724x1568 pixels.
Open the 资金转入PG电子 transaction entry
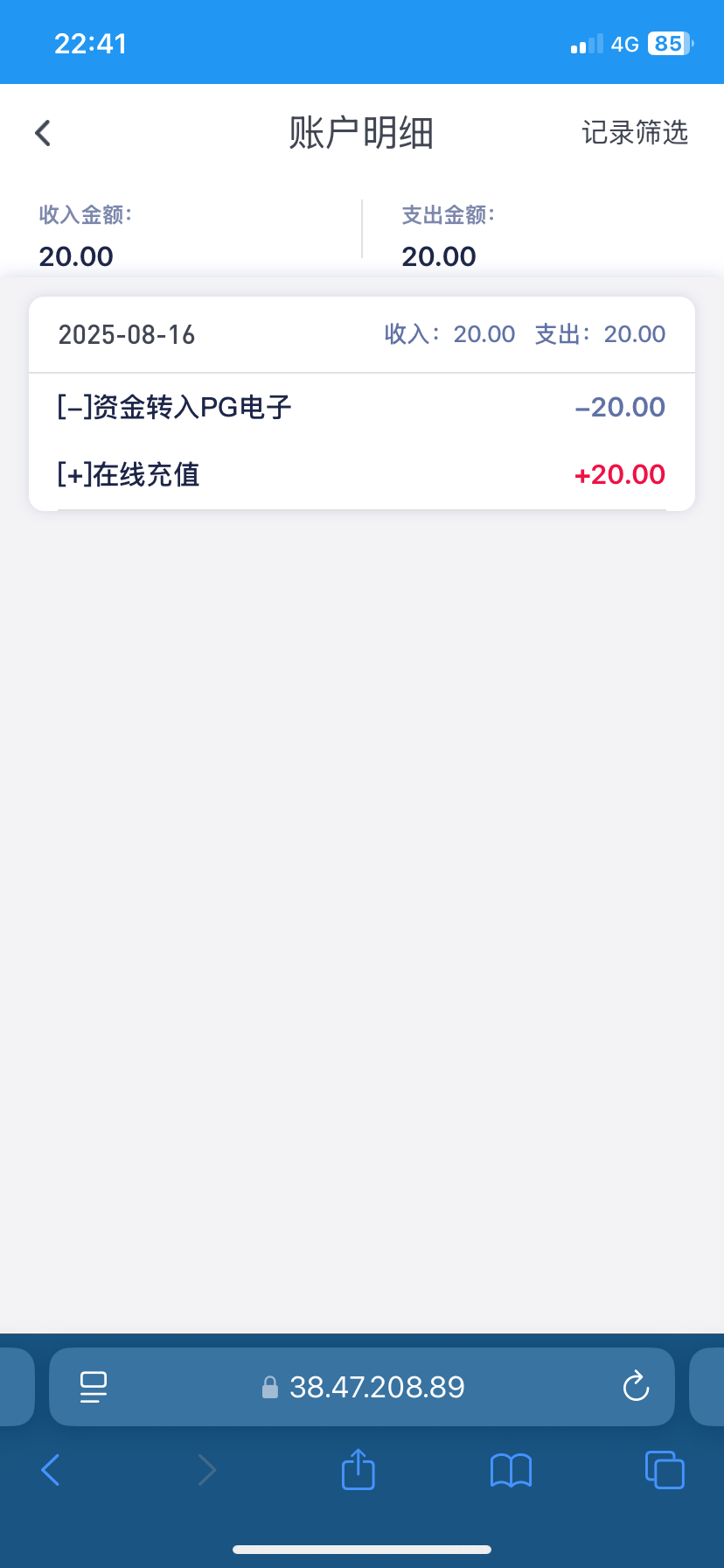(361, 407)
